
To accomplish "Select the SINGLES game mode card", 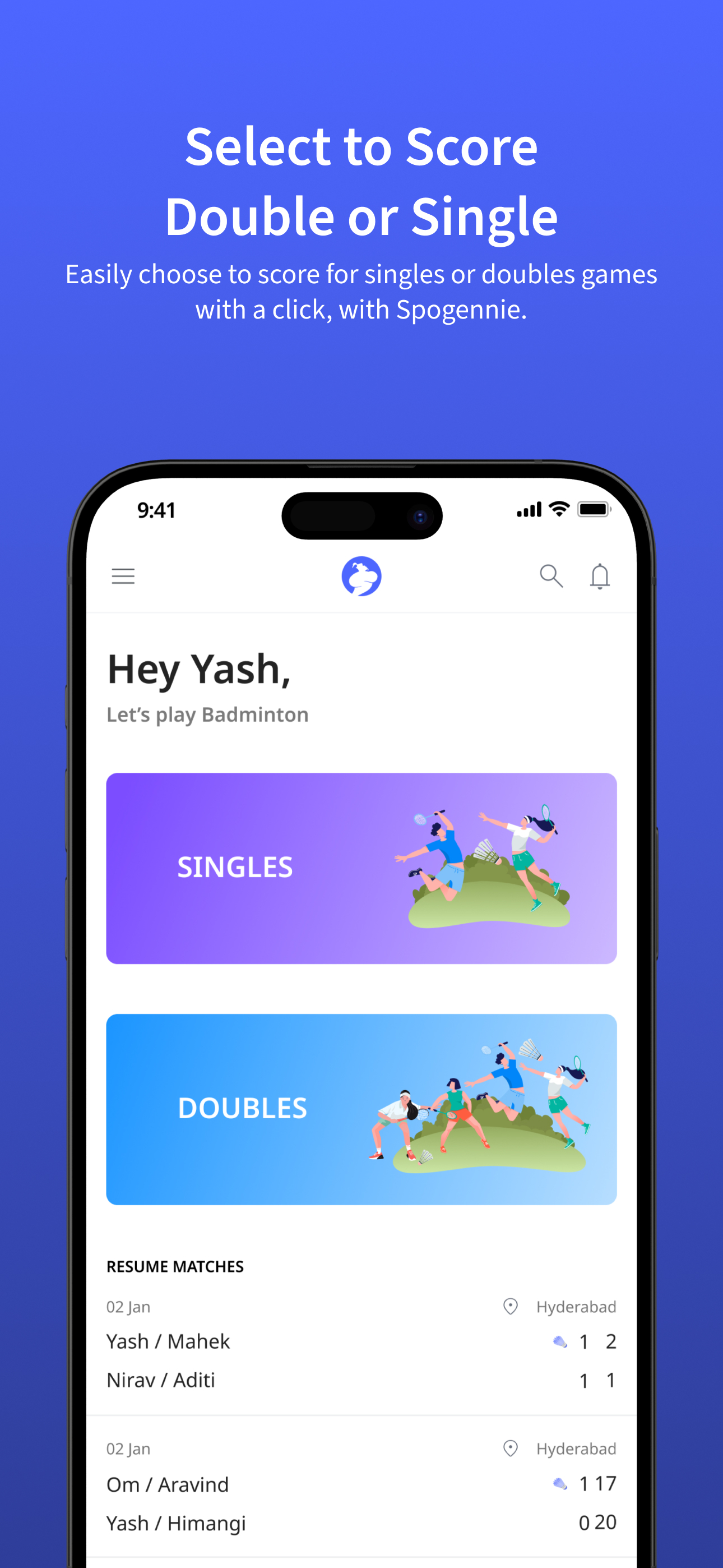I will (x=361, y=867).
